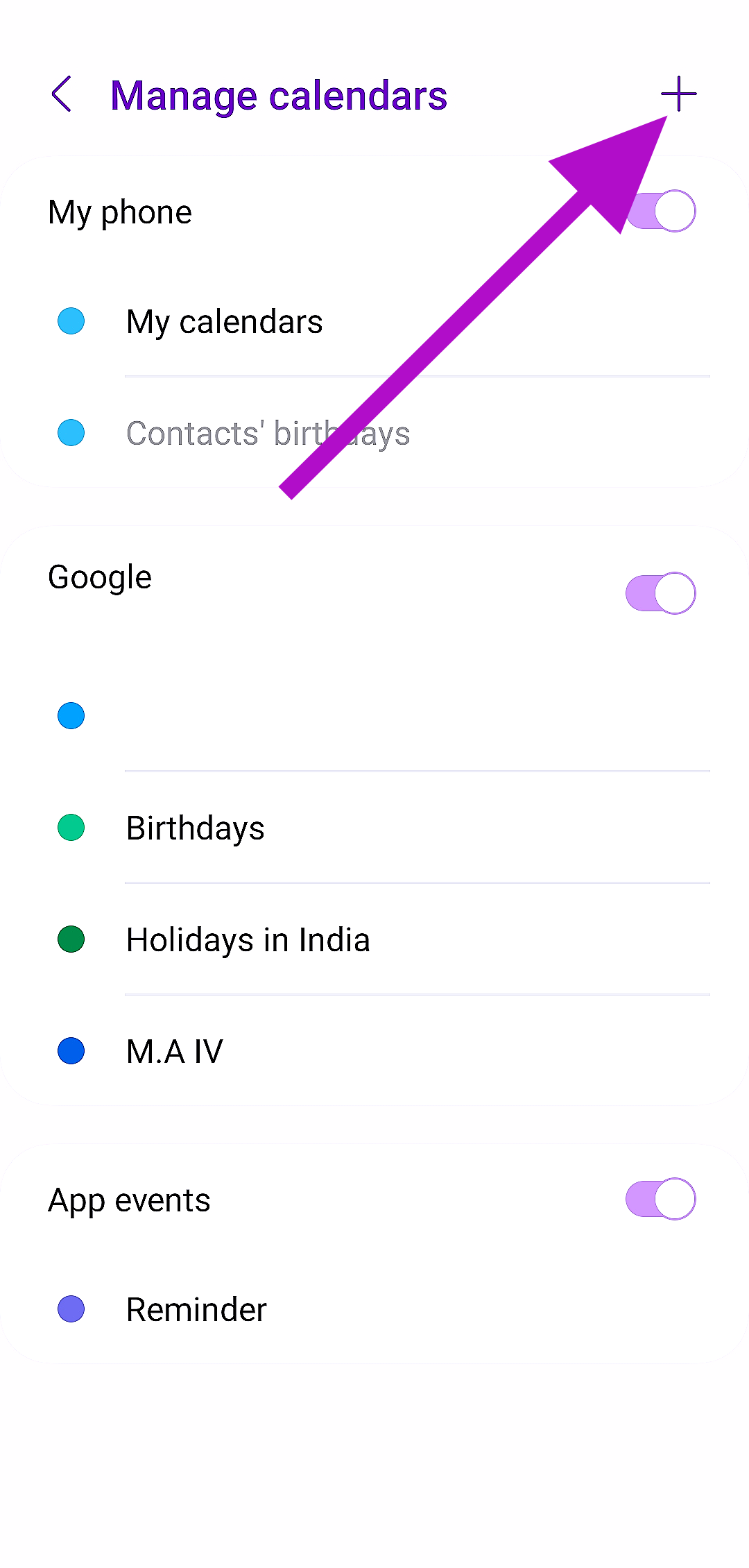Image resolution: width=749 pixels, height=1568 pixels.
Task: Select Contacts' birthdays calendar
Action: pyautogui.click(x=268, y=434)
